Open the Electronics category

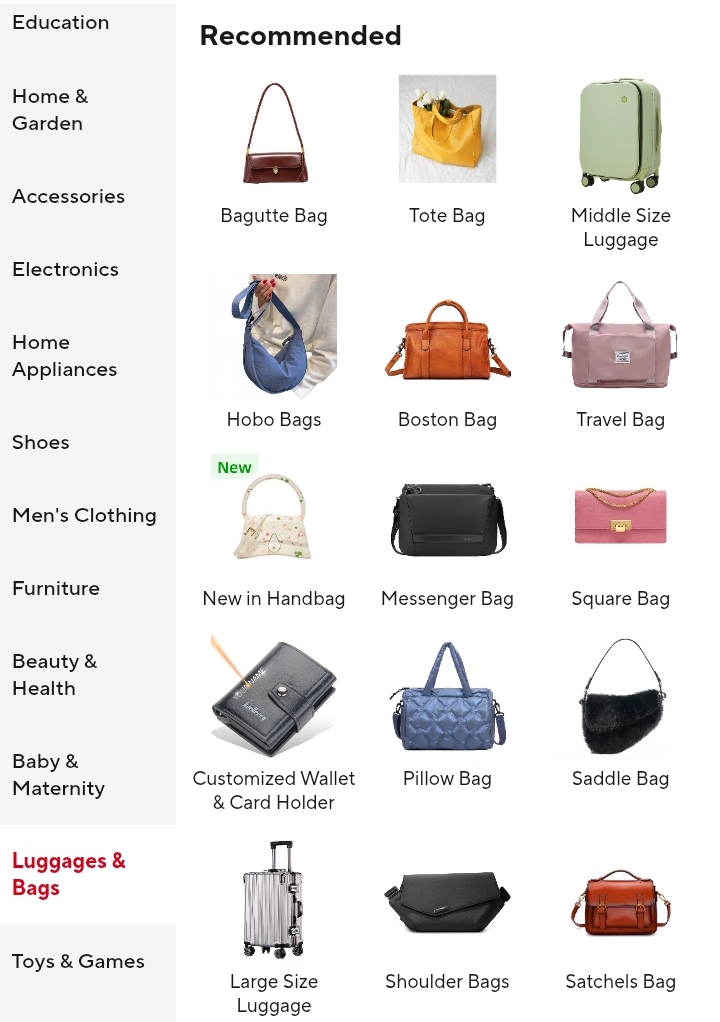pos(65,269)
